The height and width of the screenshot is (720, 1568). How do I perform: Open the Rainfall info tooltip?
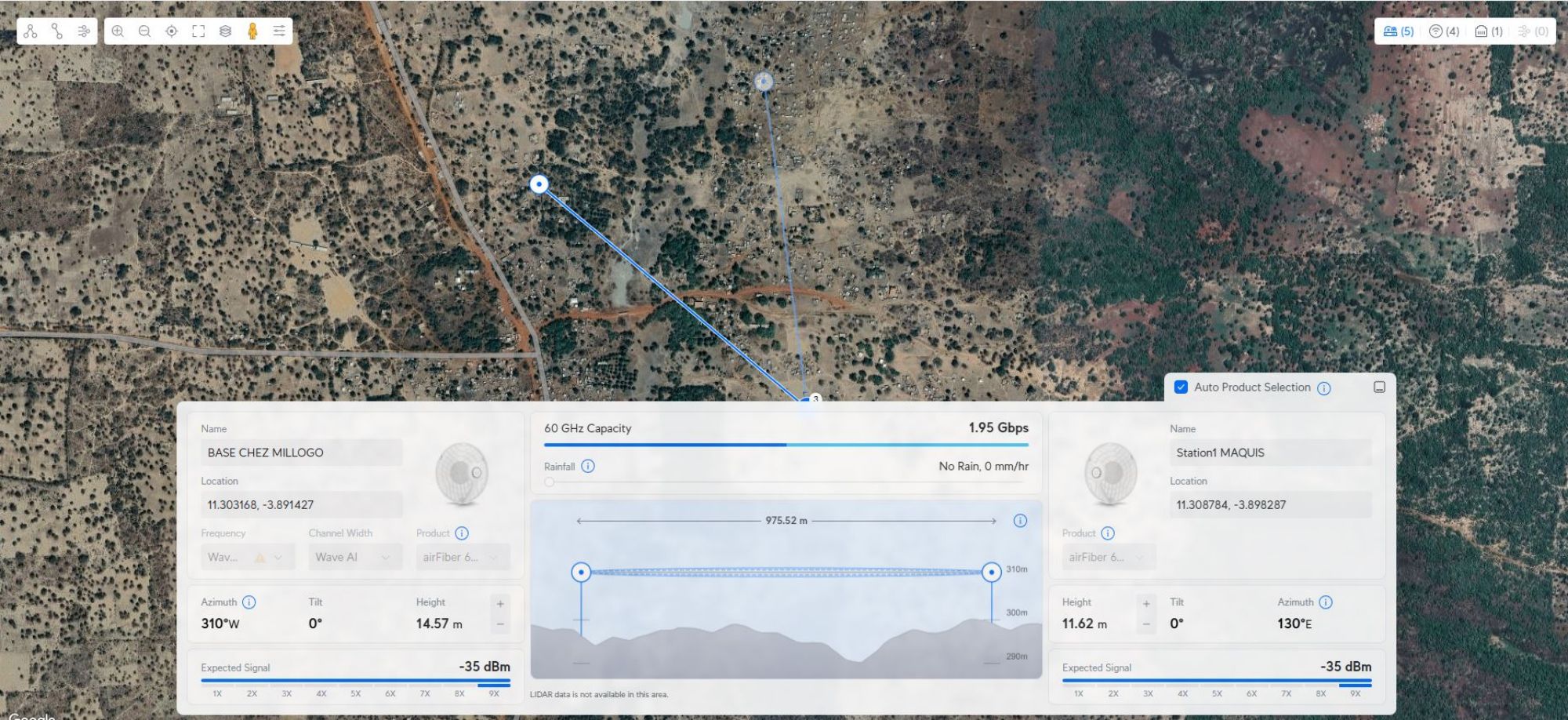pyautogui.click(x=588, y=466)
